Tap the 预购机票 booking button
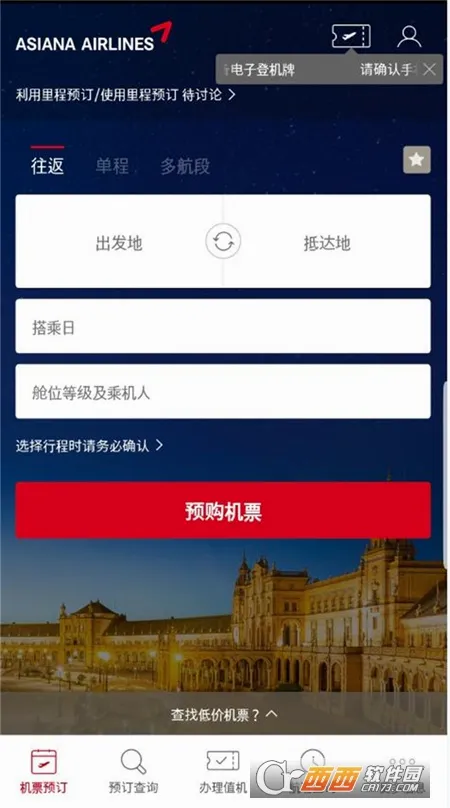This screenshot has width=450, height=808. click(223, 510)
